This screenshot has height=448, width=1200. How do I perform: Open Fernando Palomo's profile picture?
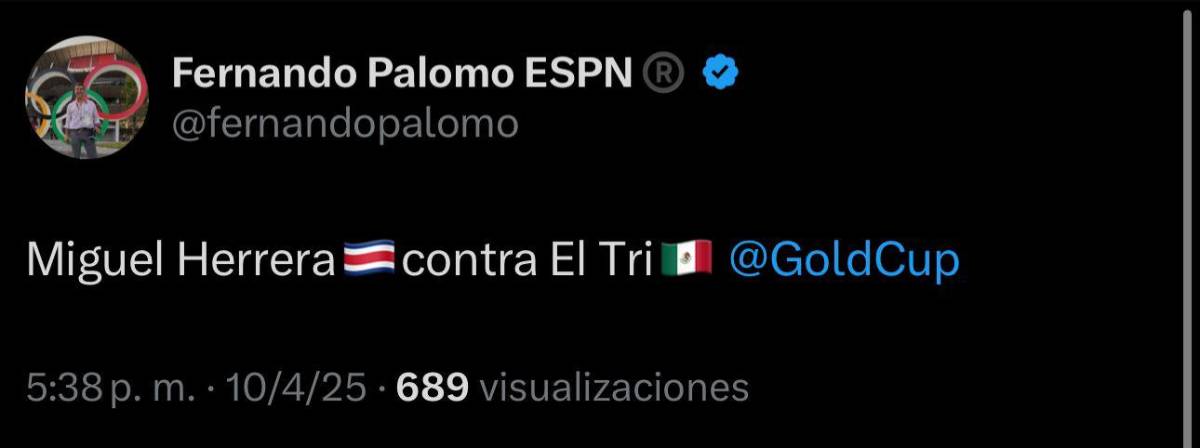[86, 99]
